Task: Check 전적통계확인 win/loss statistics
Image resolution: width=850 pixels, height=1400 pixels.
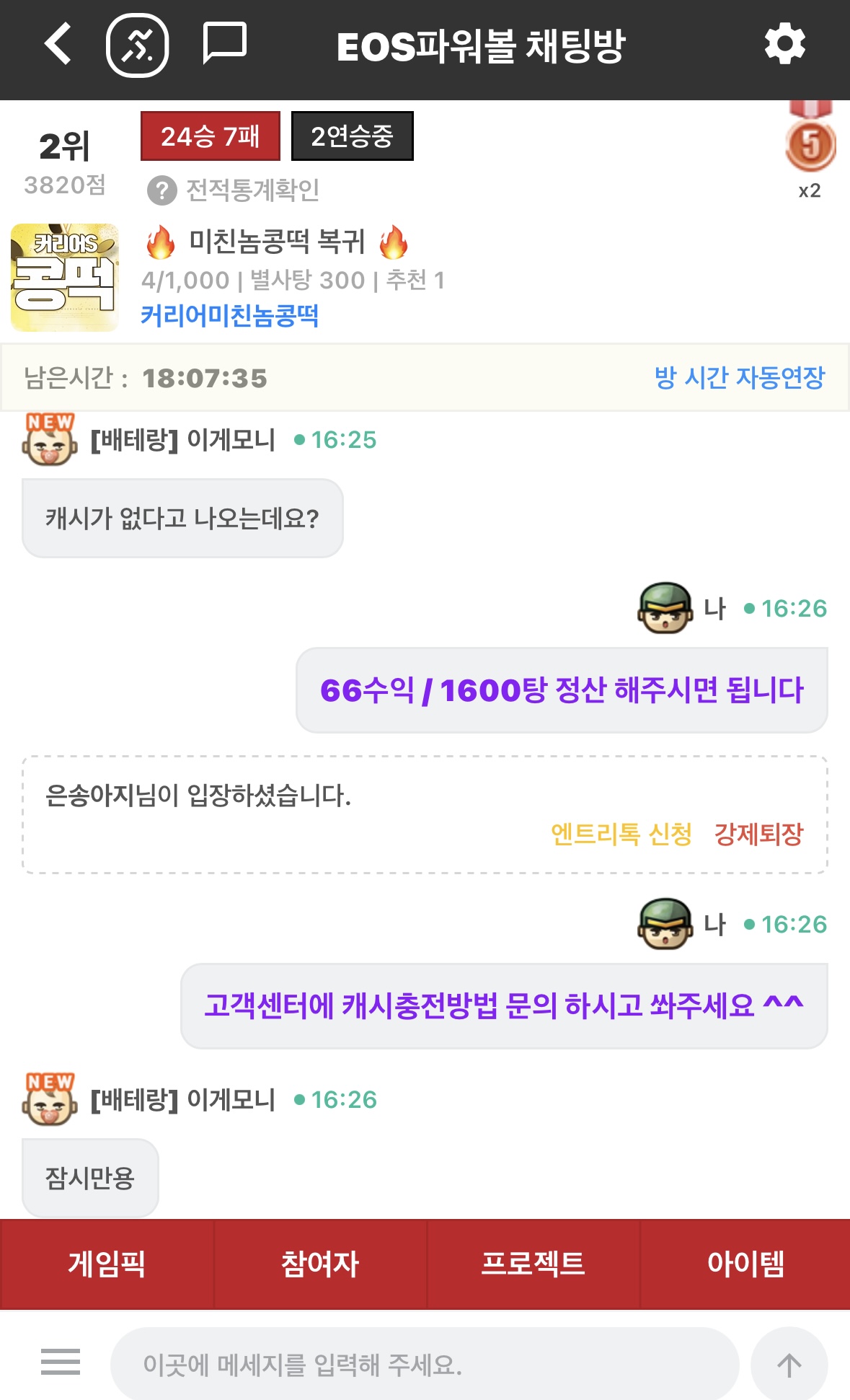Action: click(x=234, y=190)
